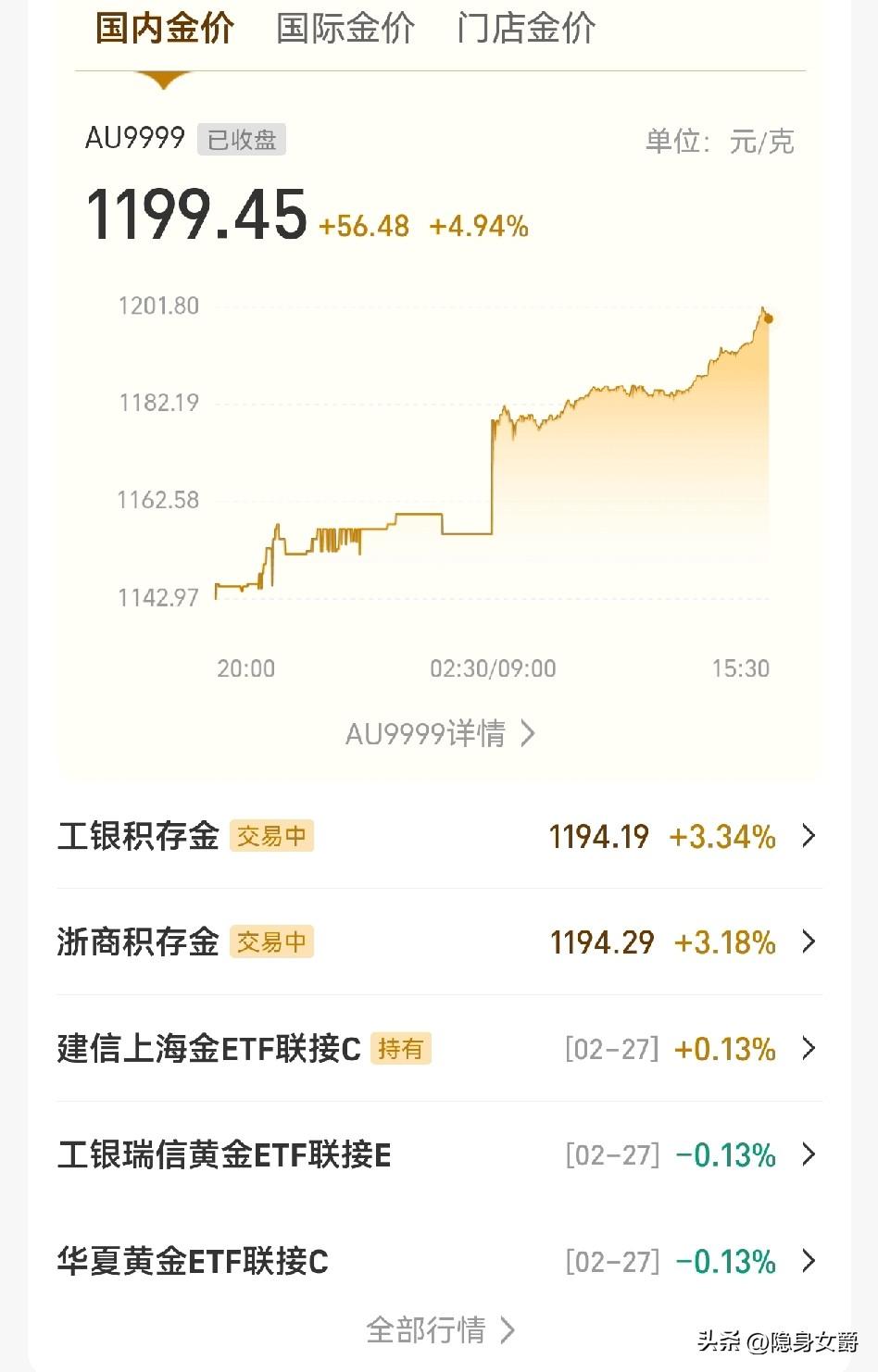Click the +4.94% change percentage
Viewport: 878px width, 1372px height.
click(478, 224)
